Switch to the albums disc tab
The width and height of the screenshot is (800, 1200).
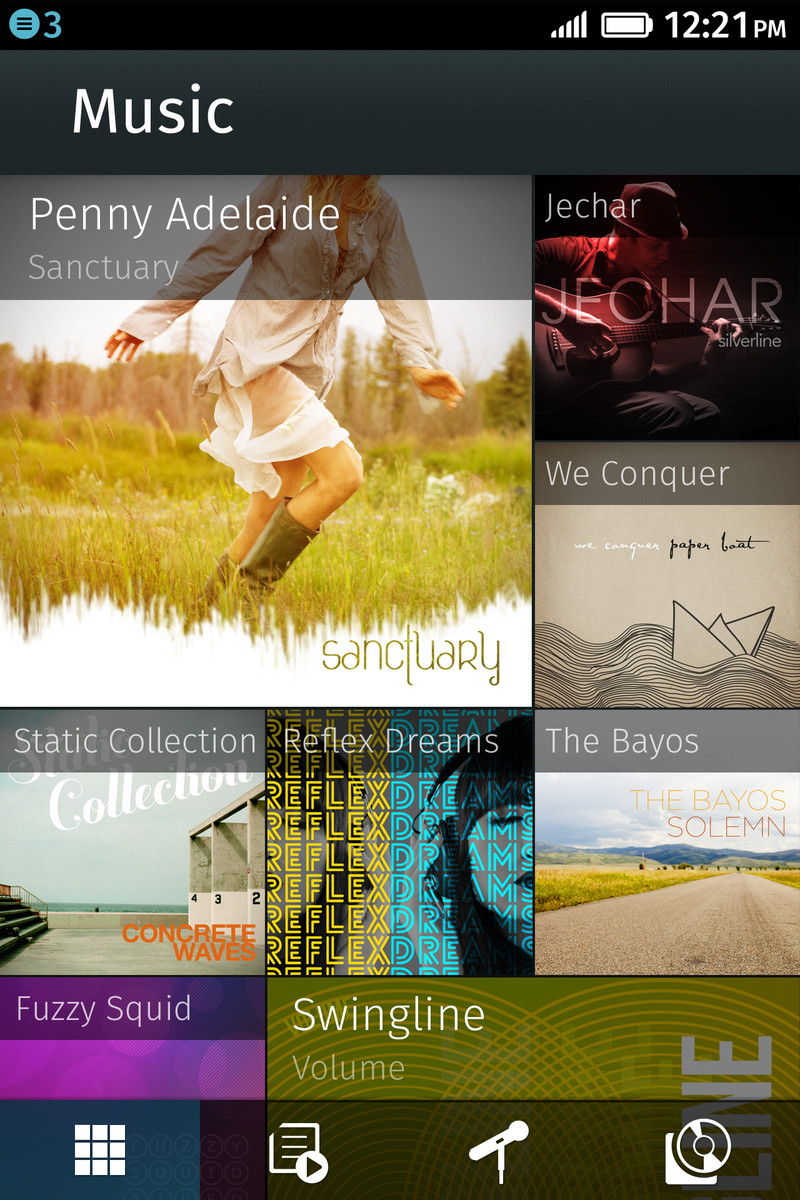(x=696, y=1152)
